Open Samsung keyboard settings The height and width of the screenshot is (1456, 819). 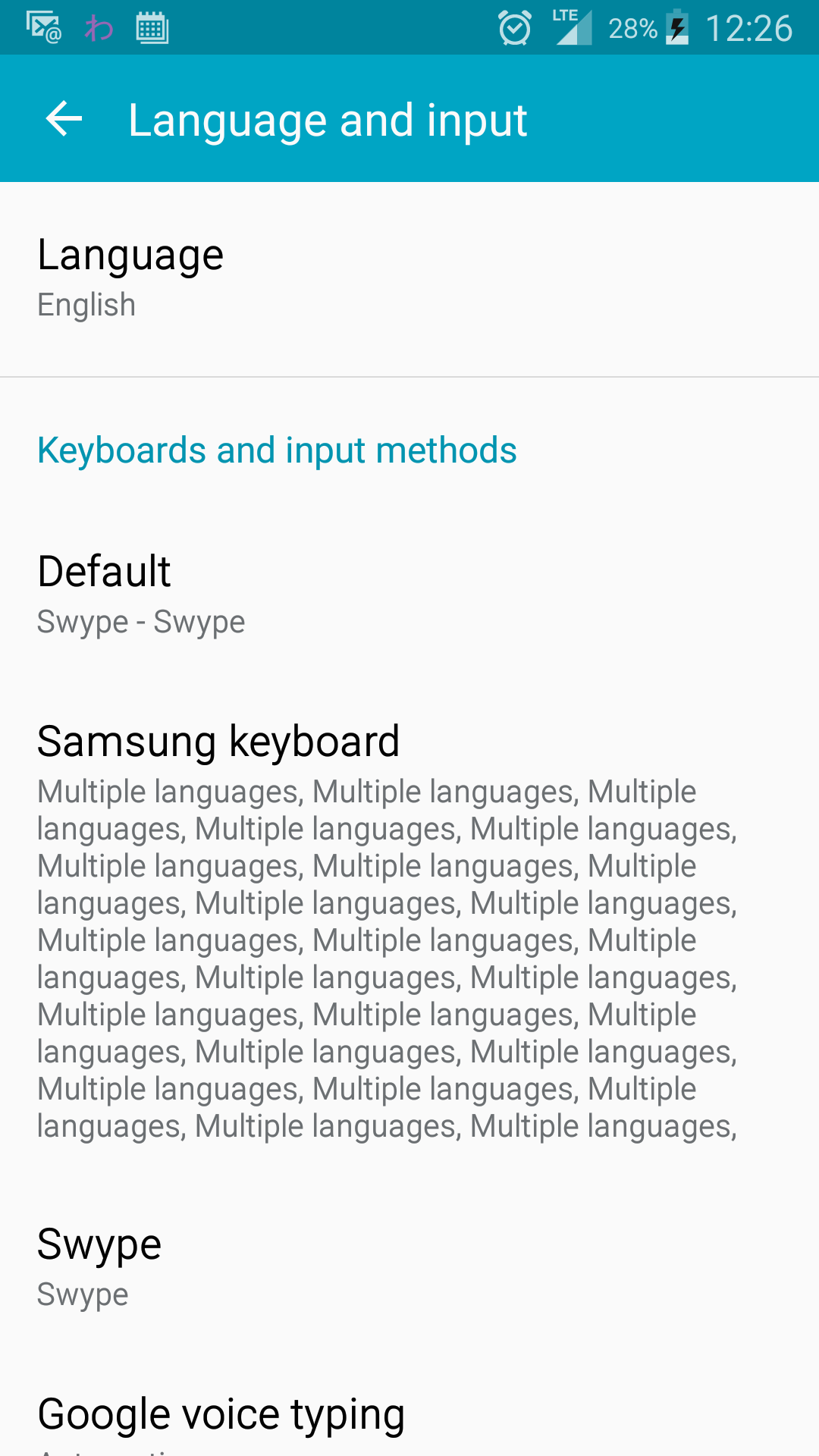coord(409,931)
